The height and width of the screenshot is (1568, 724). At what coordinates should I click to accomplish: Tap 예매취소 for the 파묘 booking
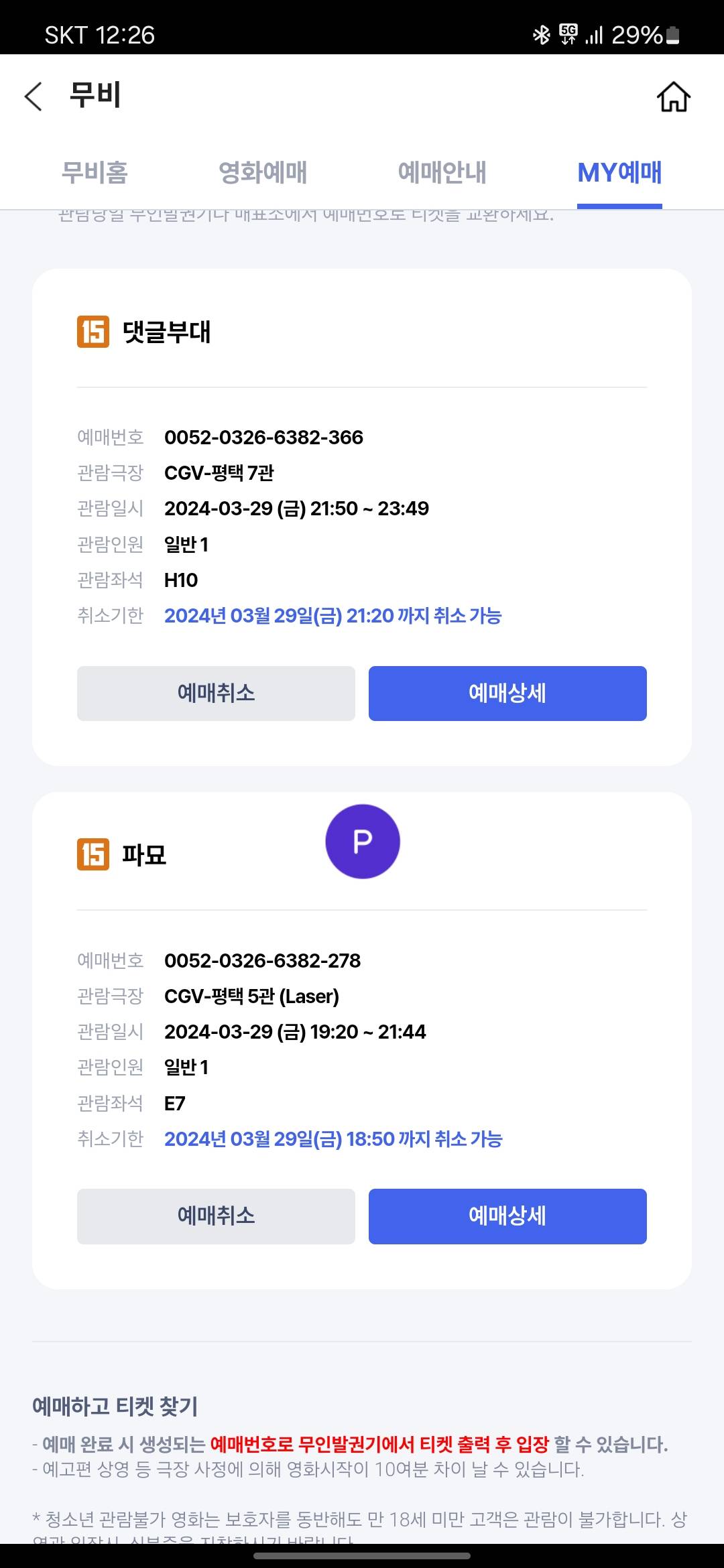[216, 1216]
